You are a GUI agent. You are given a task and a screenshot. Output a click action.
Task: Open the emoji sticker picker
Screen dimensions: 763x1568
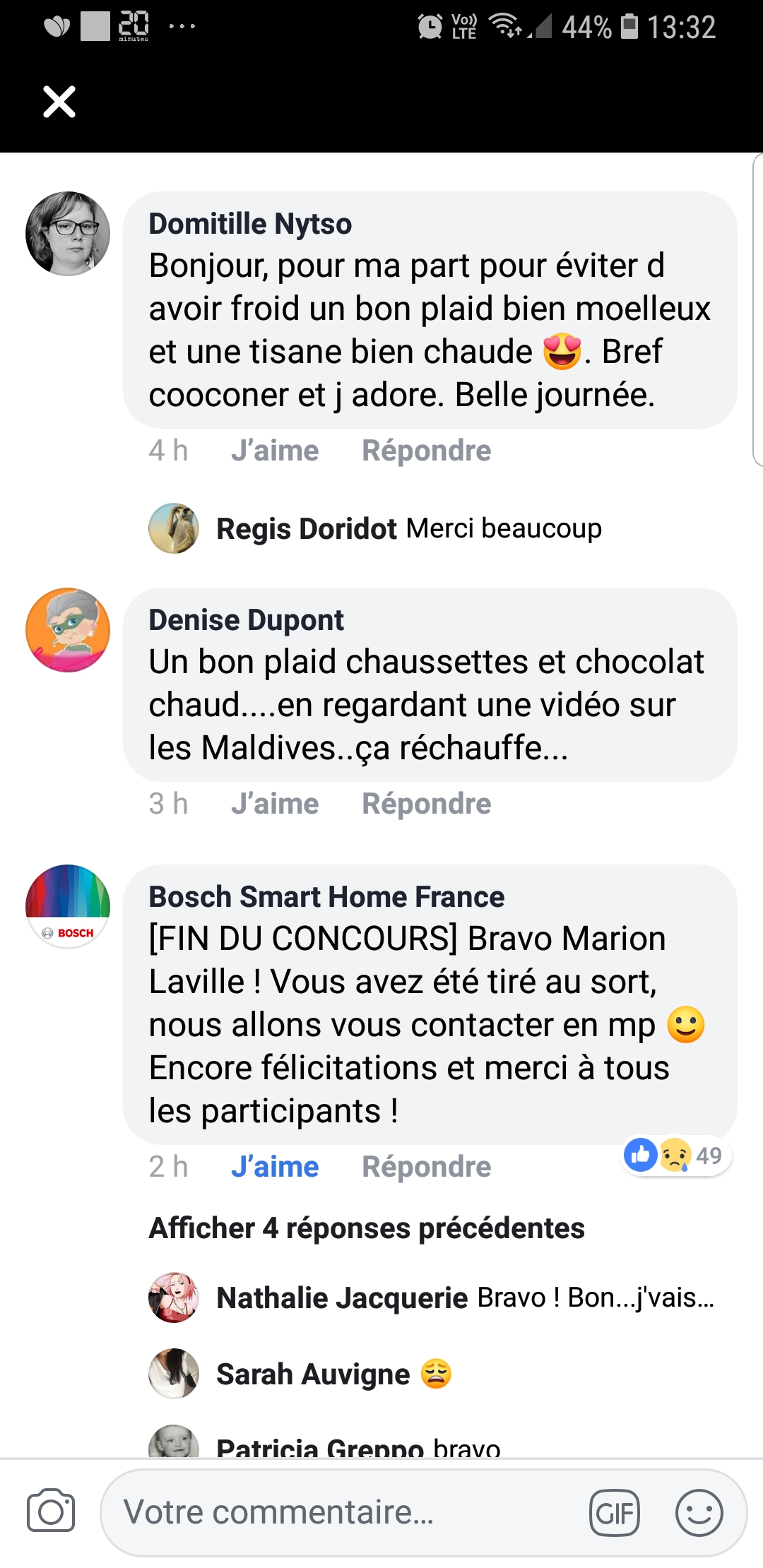699,1513
